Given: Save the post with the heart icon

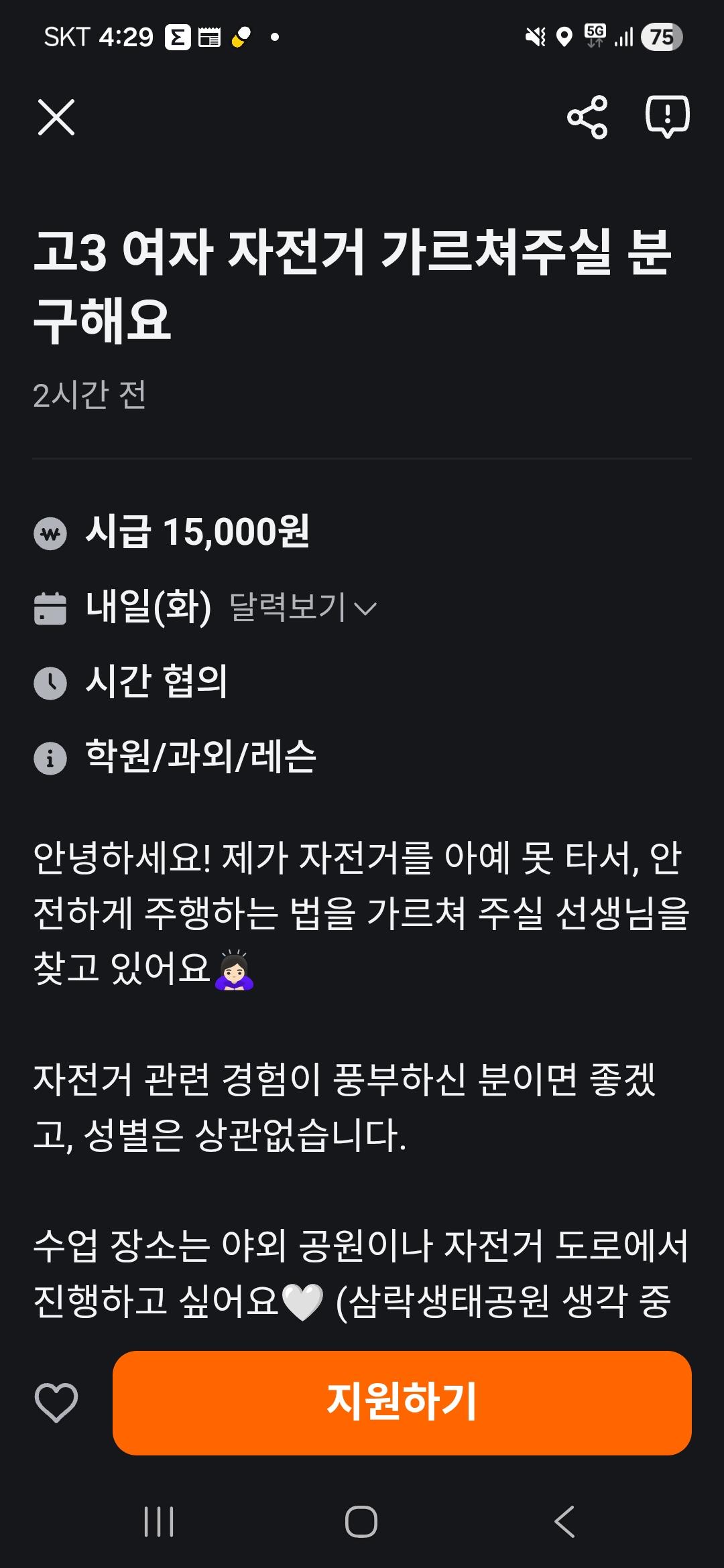Looking at the screenshot, I should coord(56,1402).
